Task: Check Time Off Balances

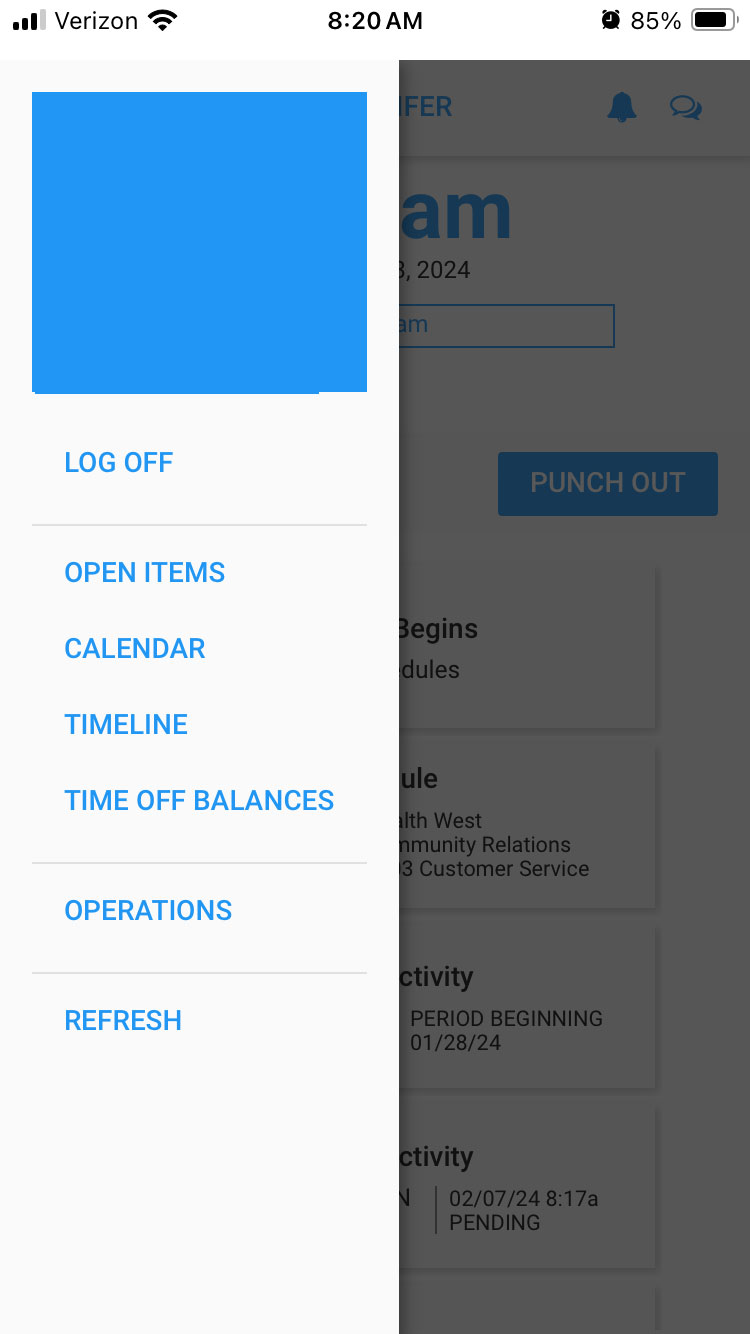Action: click(x=199, y=800)
